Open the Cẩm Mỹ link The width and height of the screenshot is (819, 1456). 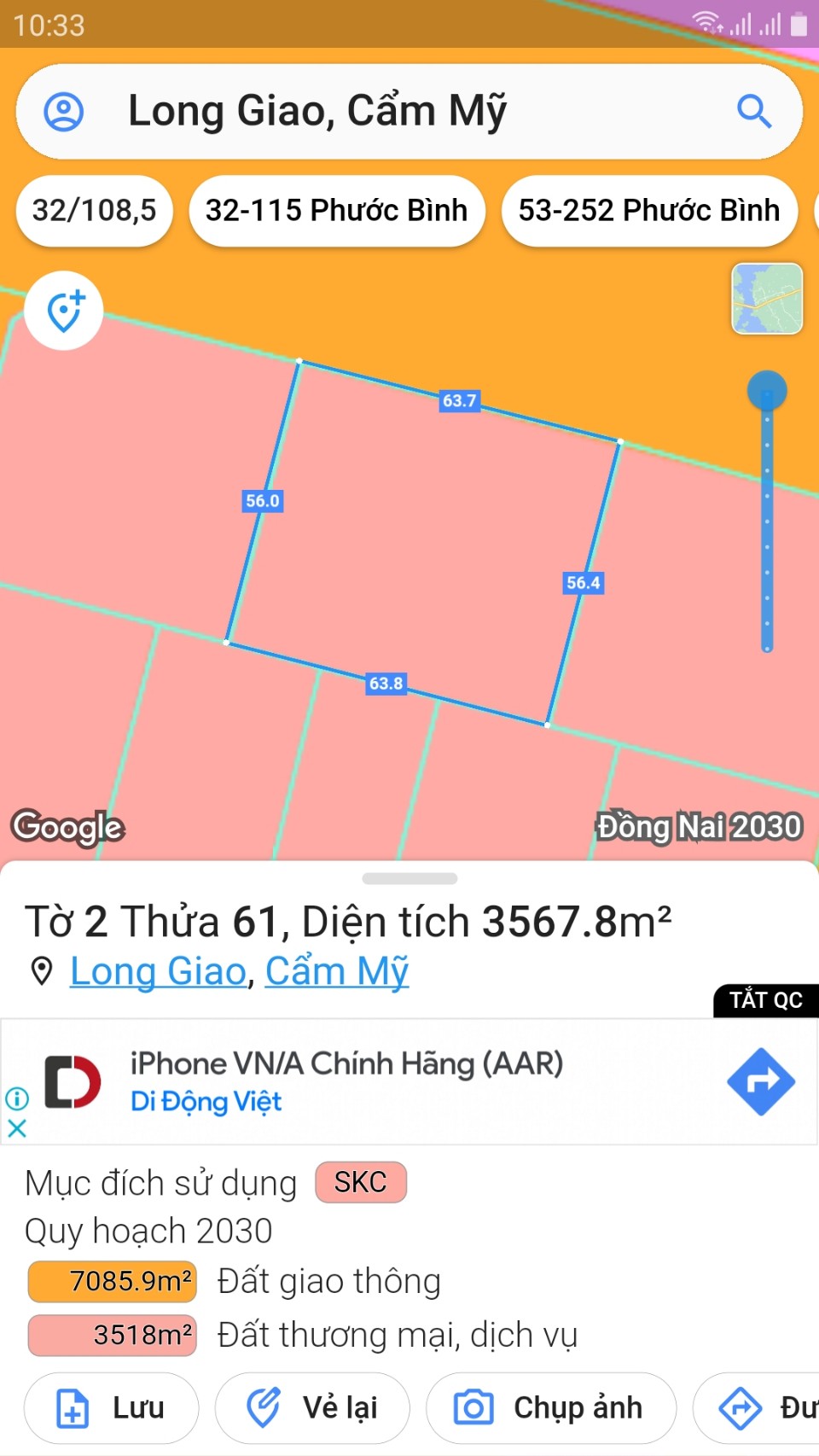pyautogui.click(x=337, y=971)
